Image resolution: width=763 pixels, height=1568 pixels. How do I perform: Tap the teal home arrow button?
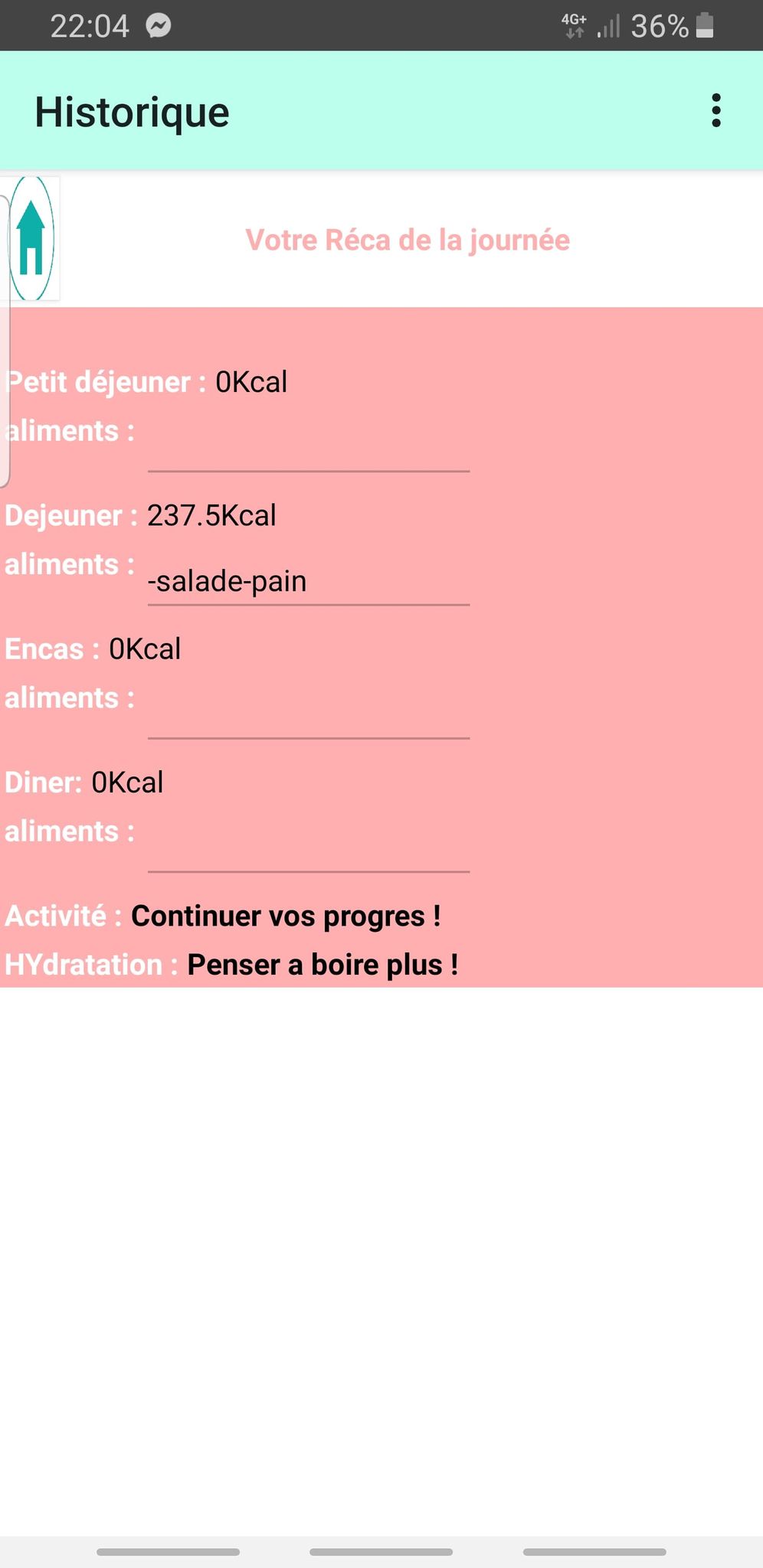pyautogui.click(x=31, y=238)
